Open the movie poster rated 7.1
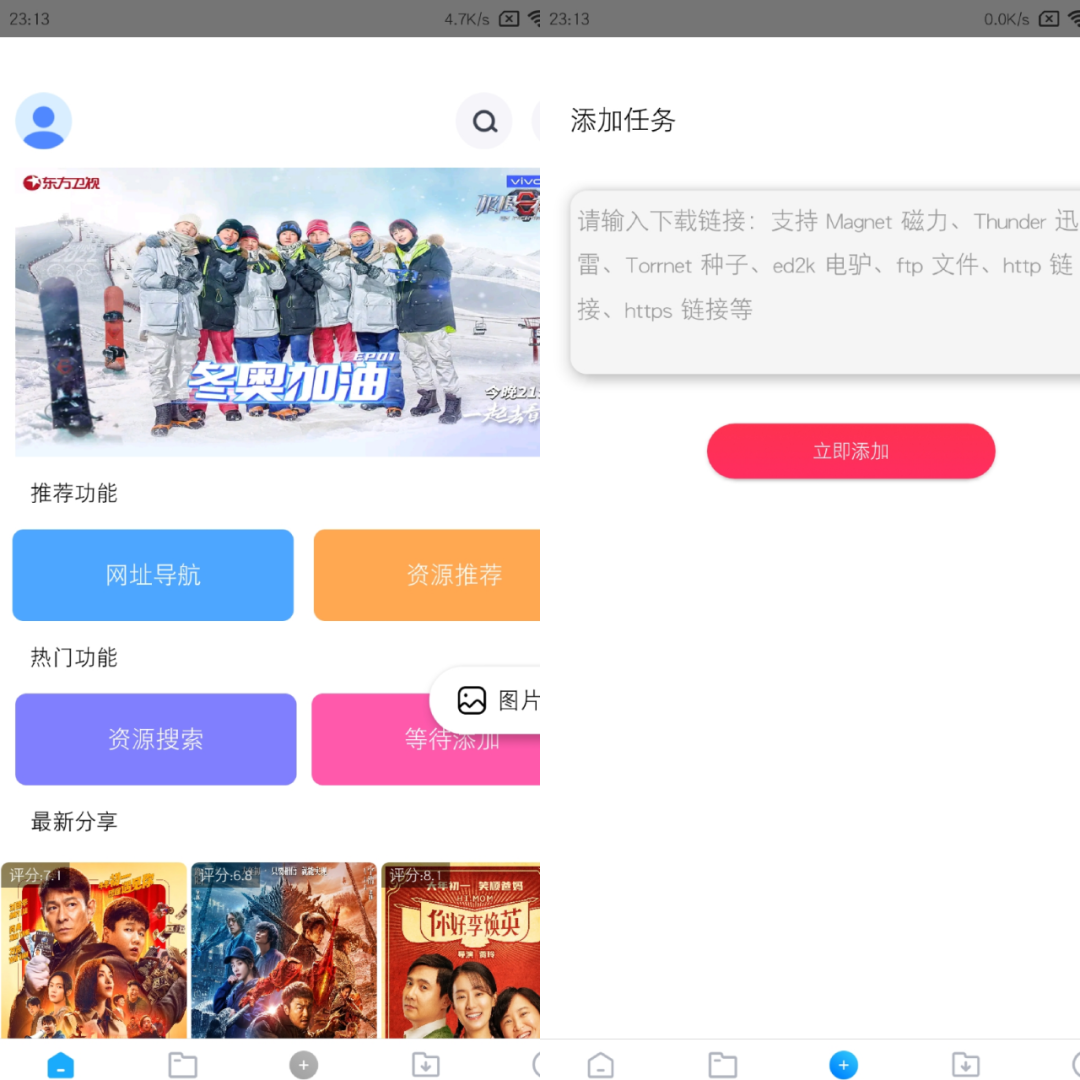The image size is (1080, 1080). (x=94, y=950)
